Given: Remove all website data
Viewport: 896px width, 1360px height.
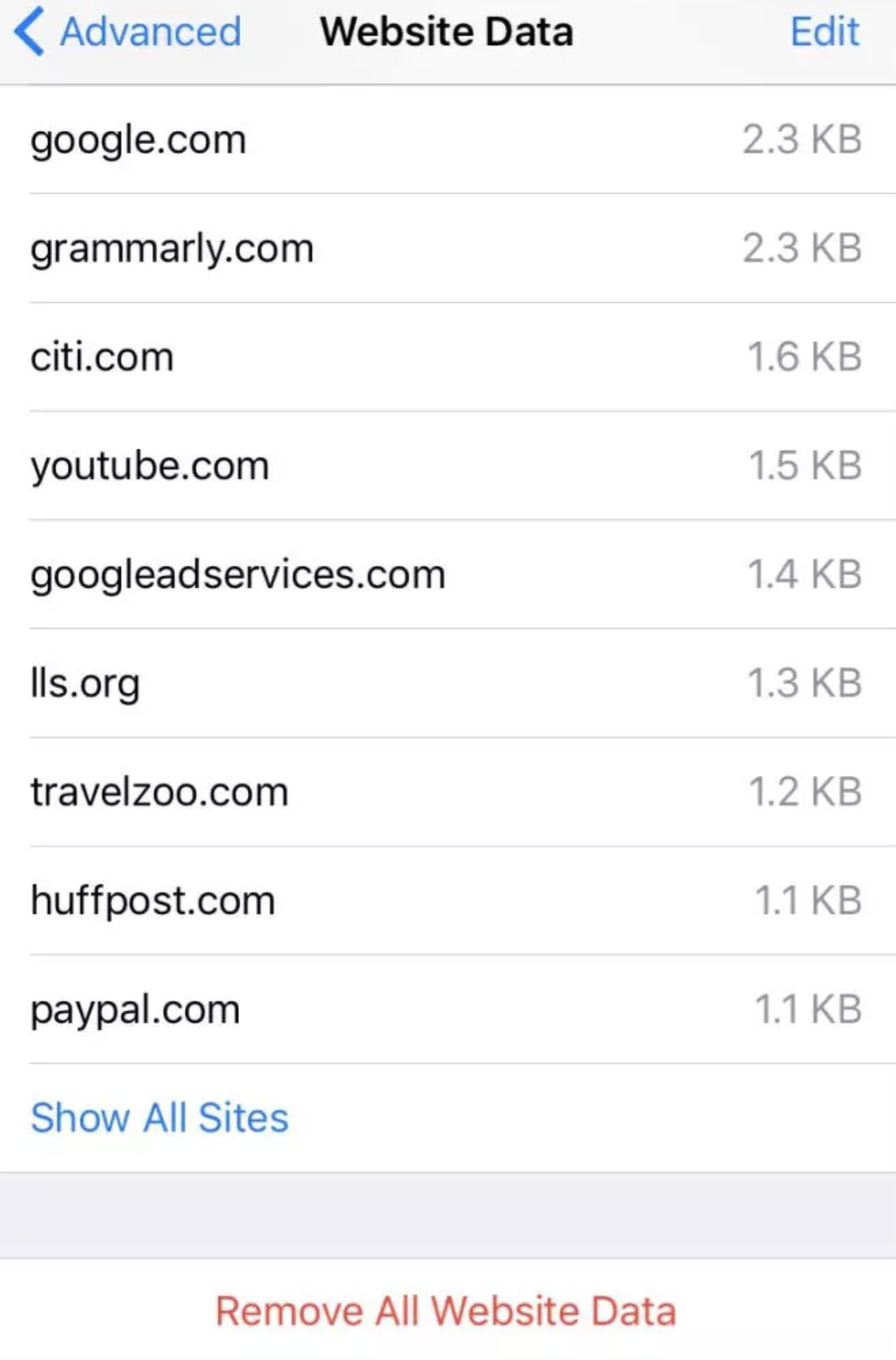Looking at the screenshot, I should pos(446,1311).
